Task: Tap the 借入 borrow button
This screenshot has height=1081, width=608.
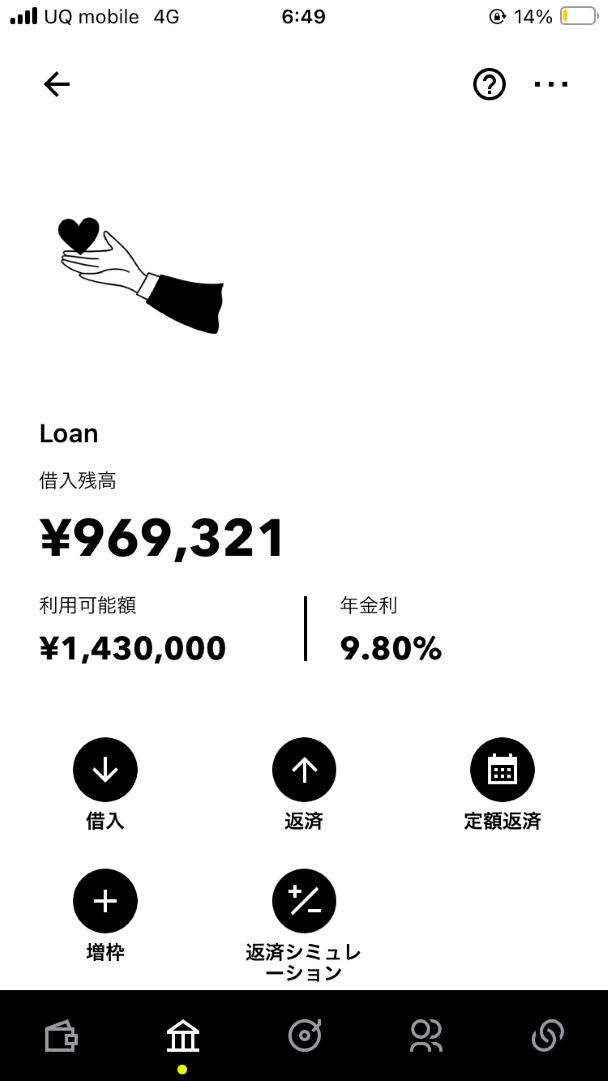Action: [x=105, y=770]
